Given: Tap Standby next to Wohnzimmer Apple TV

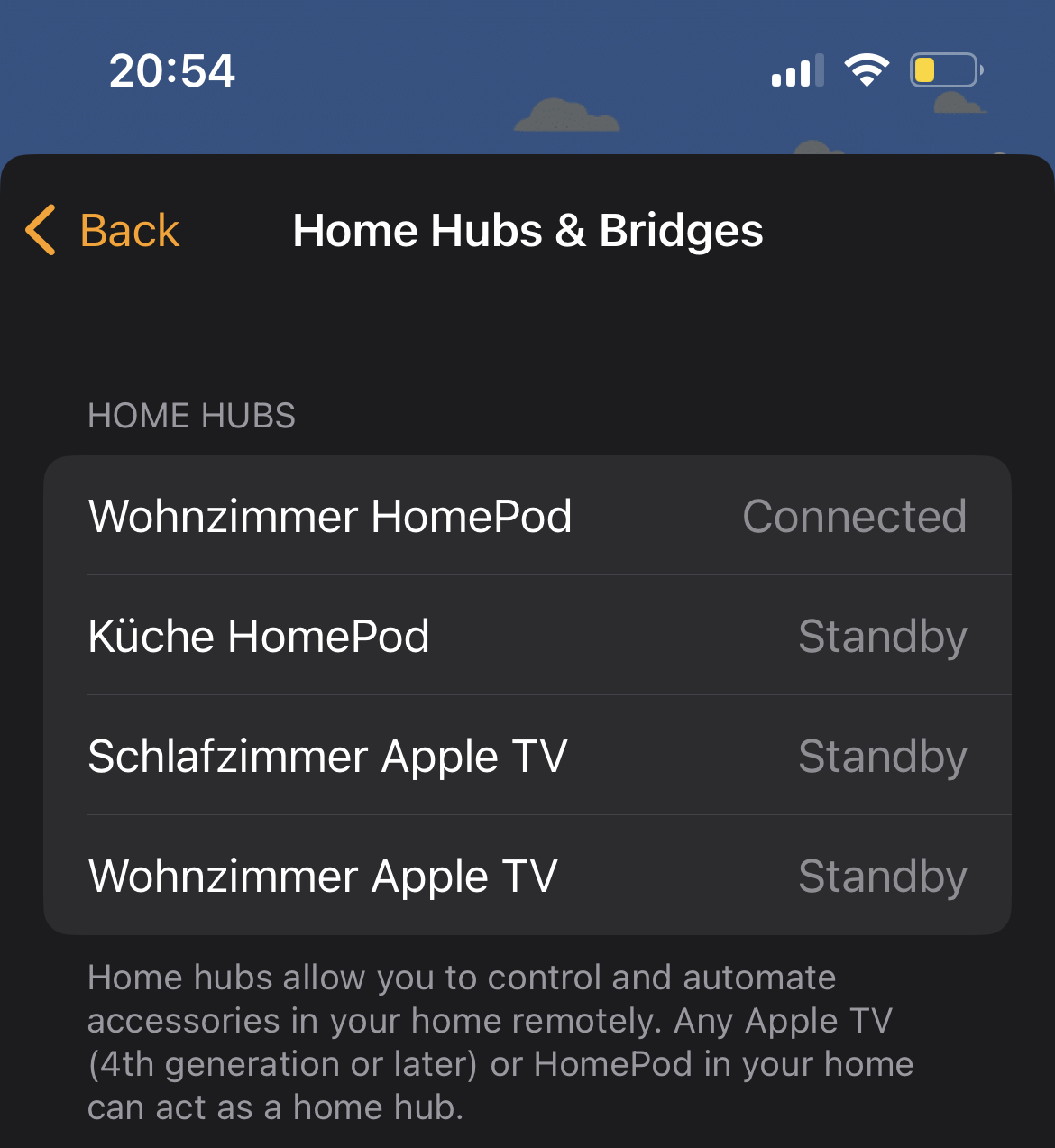Looking at the screenshot, I should (x=883, y=876).
